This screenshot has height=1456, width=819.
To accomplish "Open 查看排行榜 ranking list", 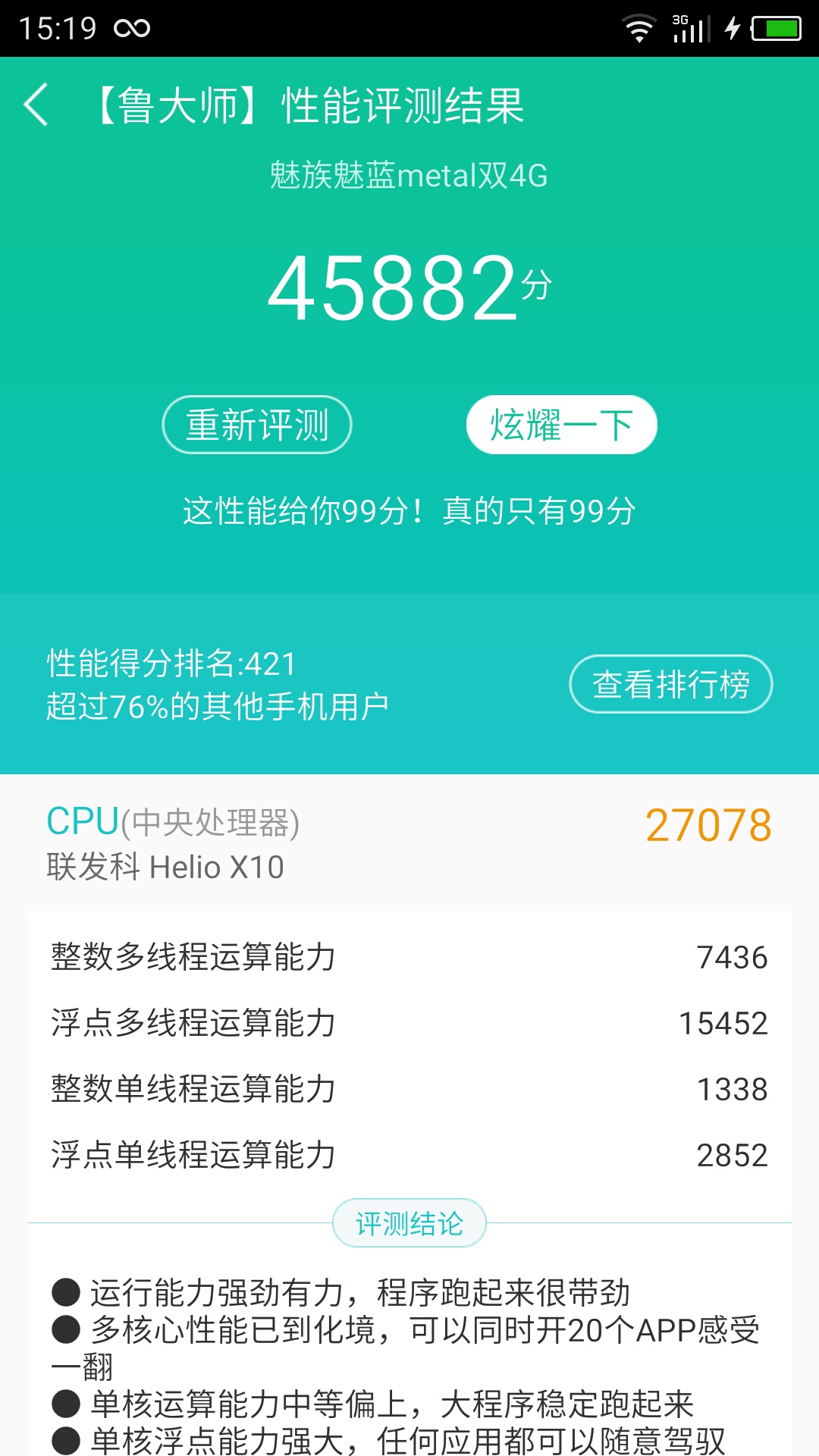I will click(671, 684).
